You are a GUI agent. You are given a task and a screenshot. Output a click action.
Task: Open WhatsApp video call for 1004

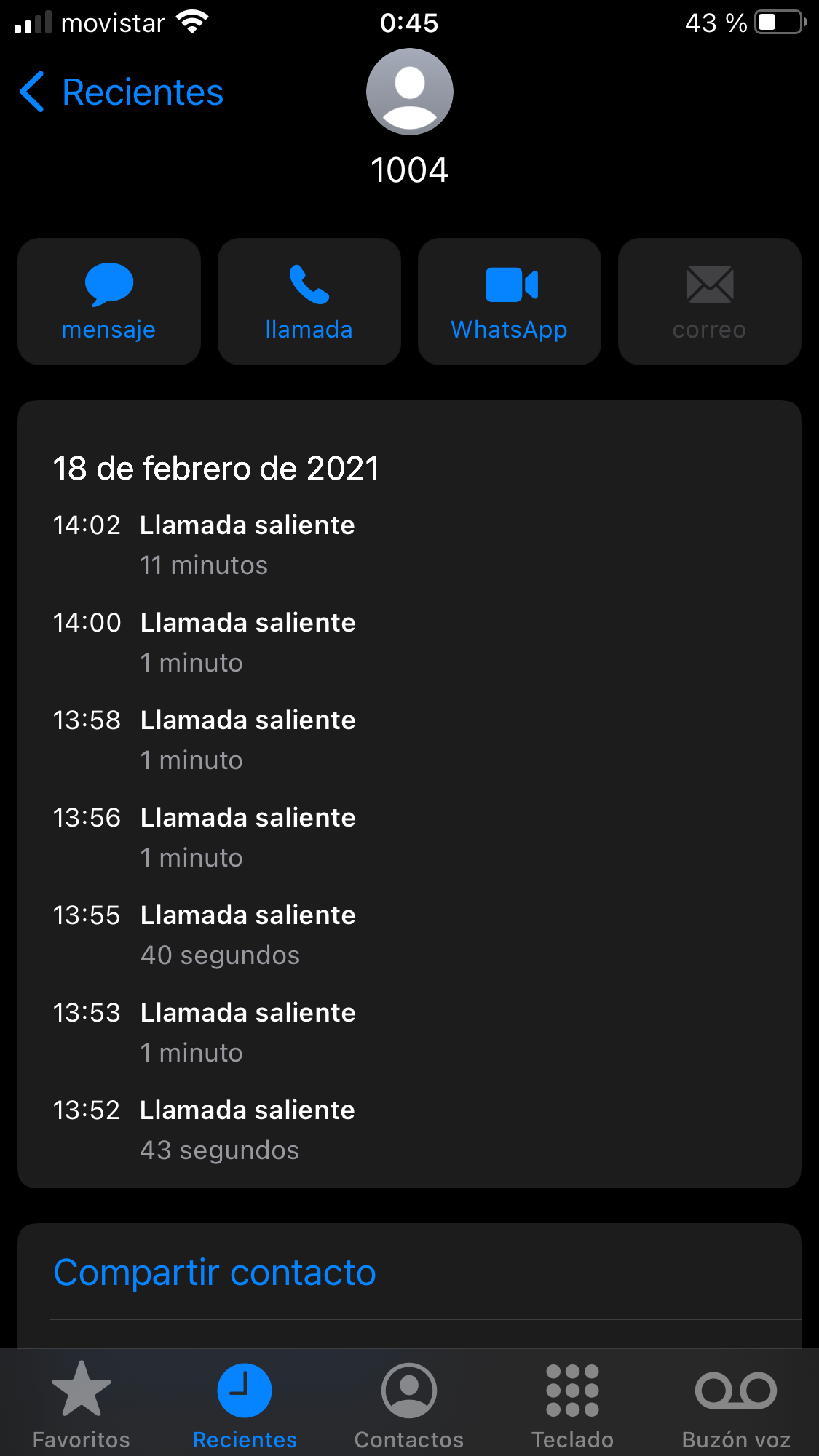click(x=509, y=301)
